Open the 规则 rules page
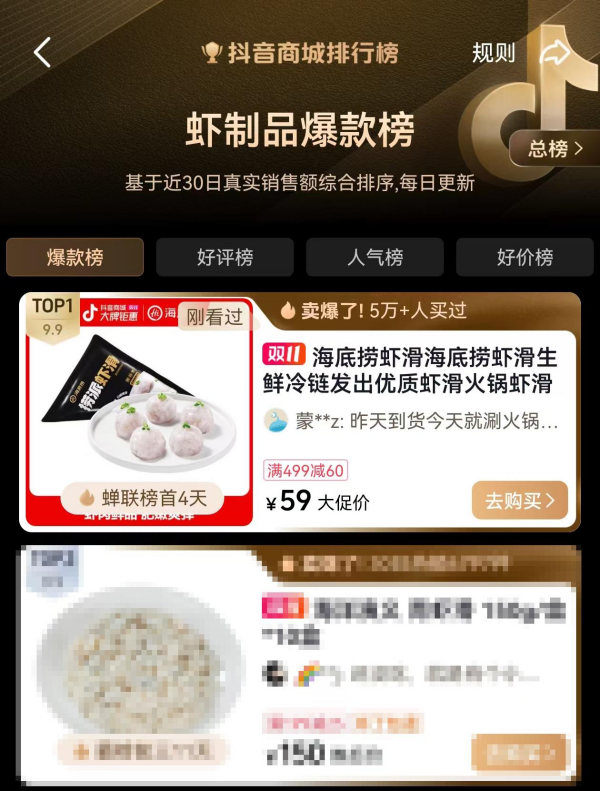Viewport: 600px width, 791px height. [x=493, y=53]
